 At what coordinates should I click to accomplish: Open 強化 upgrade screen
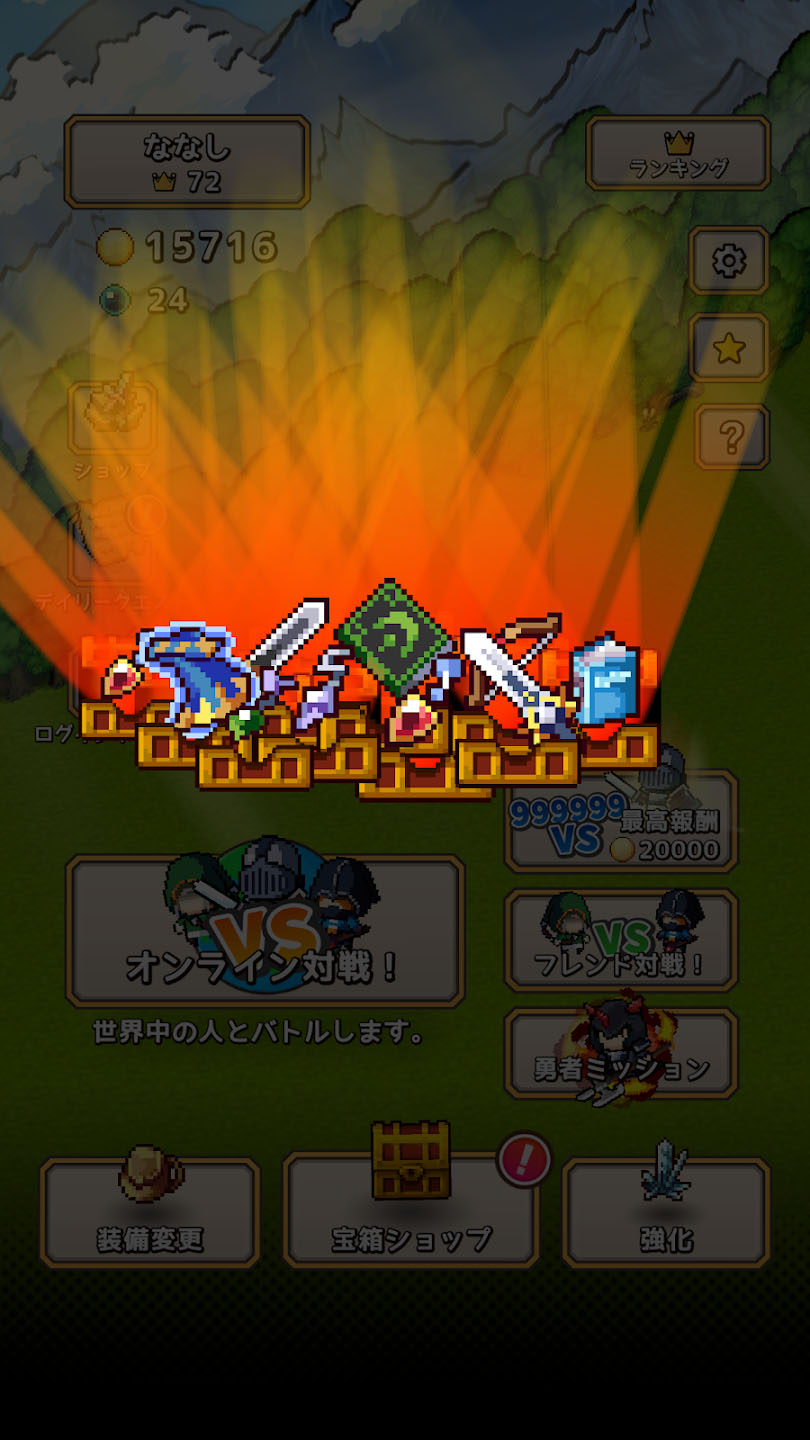pyautogui.click(x=666, y=1213)
